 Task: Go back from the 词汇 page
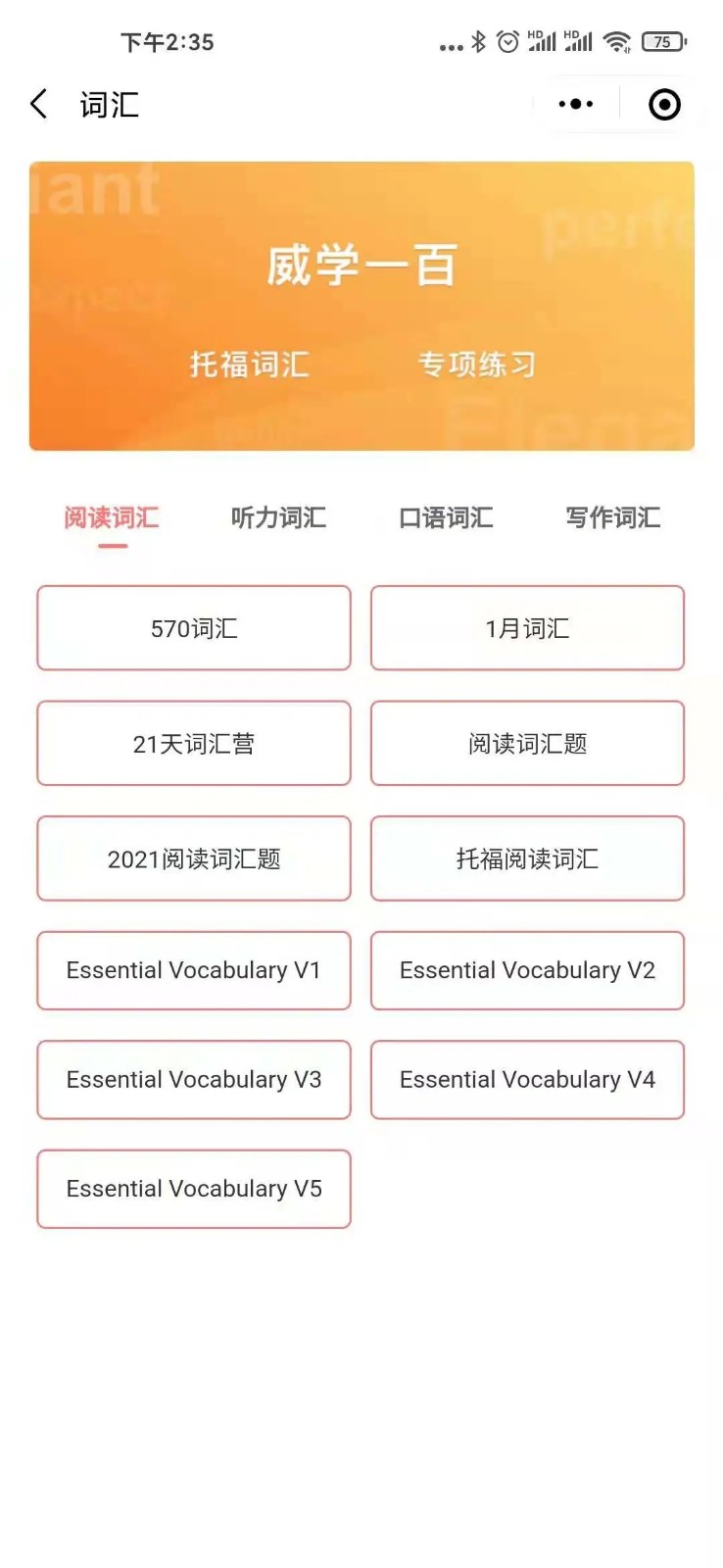39,104
